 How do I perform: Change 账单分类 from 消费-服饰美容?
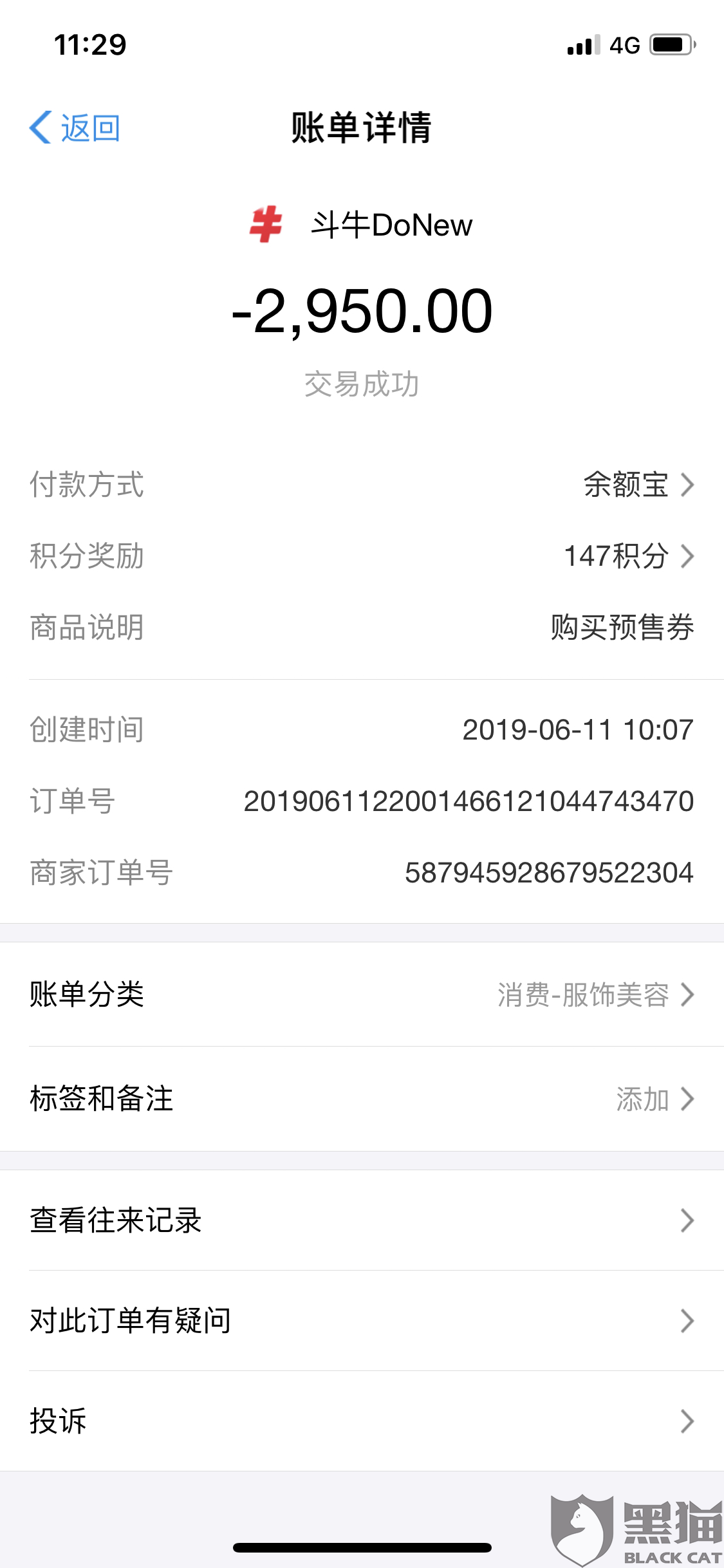pos(362,994)
